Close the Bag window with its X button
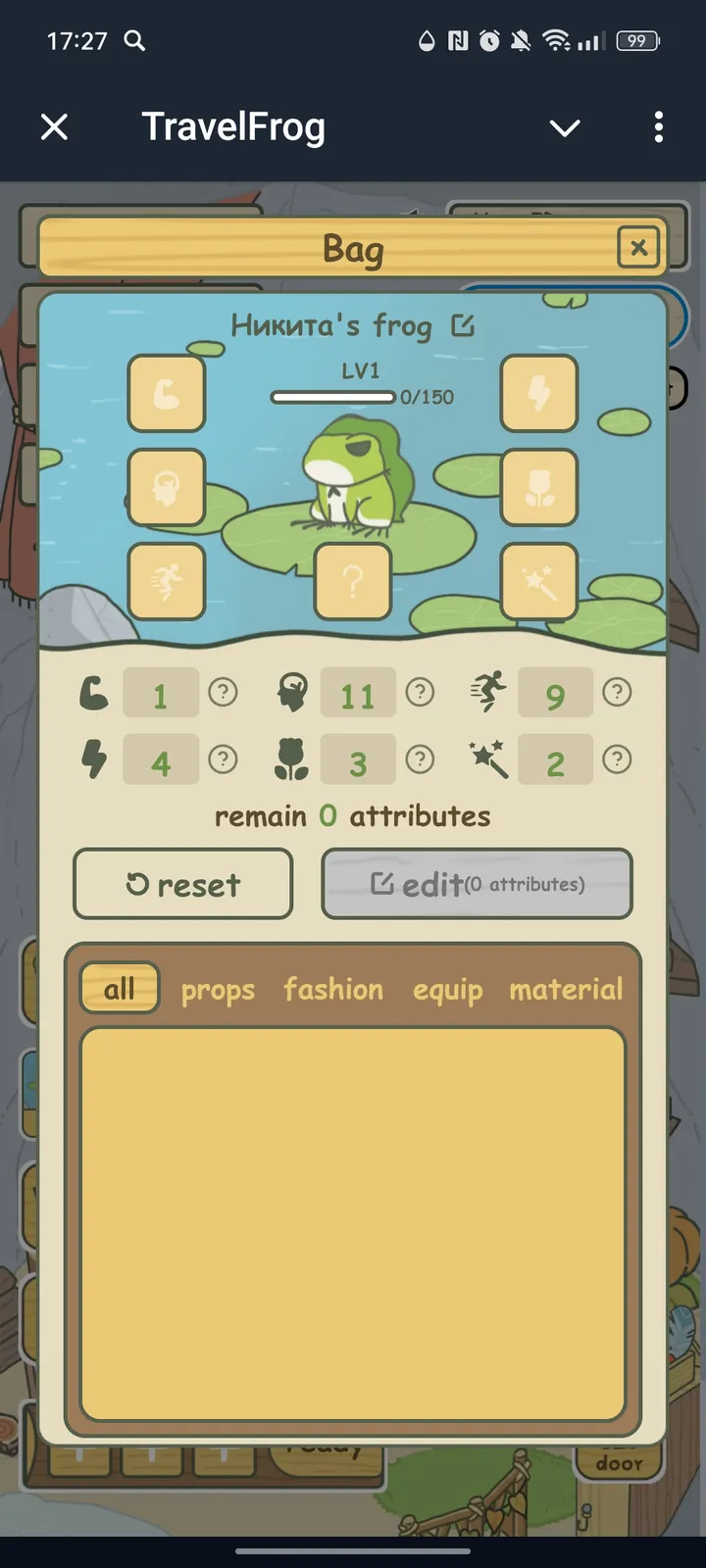 pyautogui.click(x=638, y=248)
